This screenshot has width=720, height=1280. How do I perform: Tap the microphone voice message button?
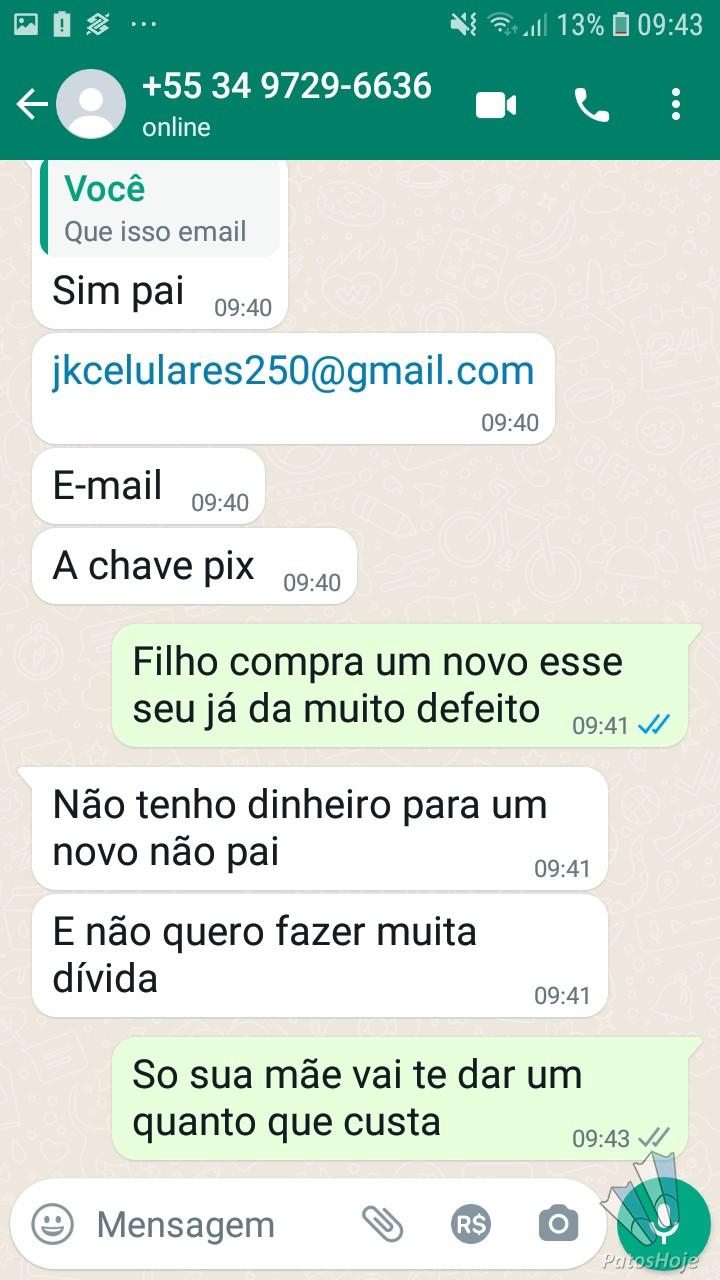tap(663, 1223)
